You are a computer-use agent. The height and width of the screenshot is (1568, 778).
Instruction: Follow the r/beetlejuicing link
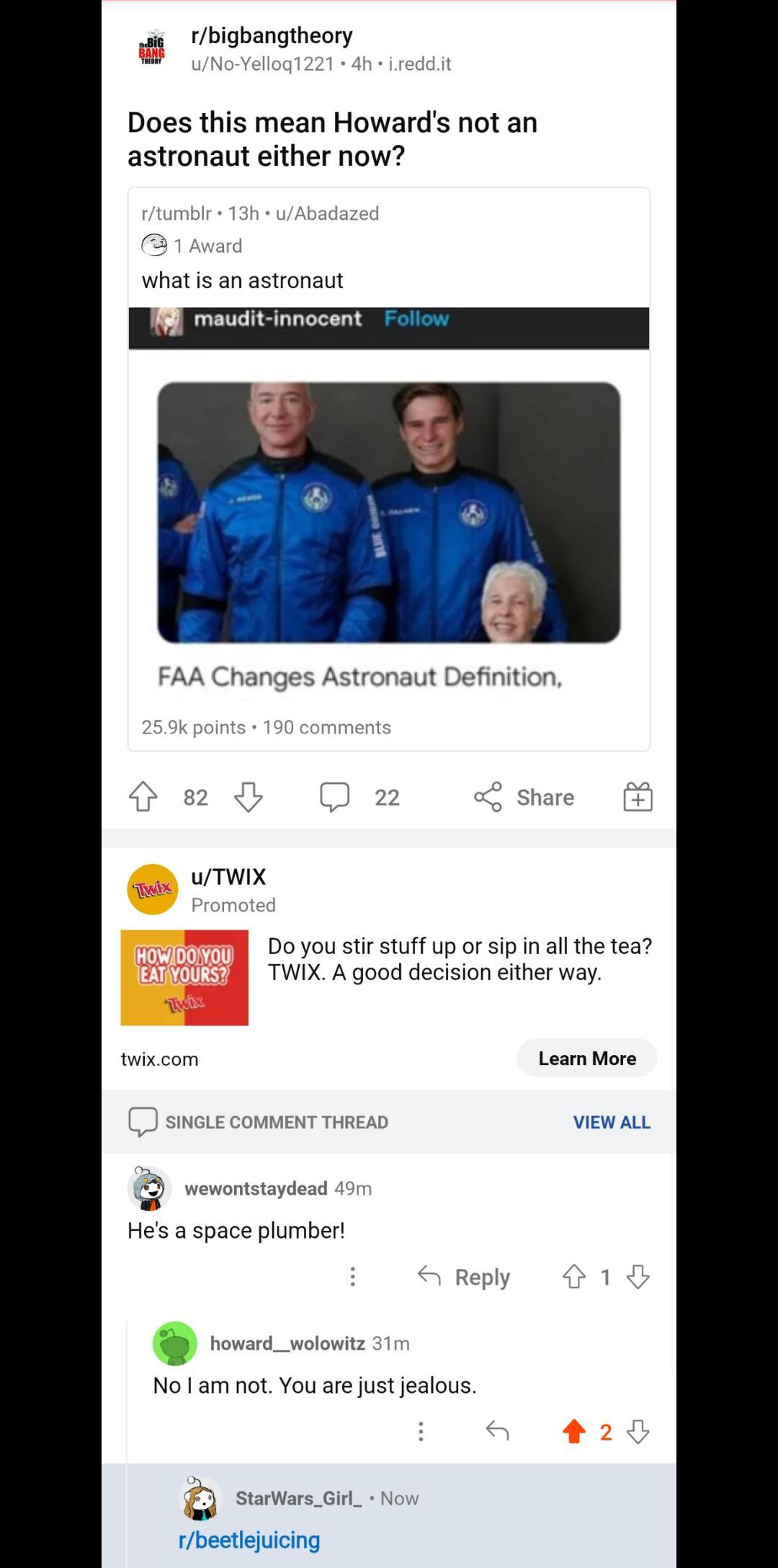tap(249, 1540)
